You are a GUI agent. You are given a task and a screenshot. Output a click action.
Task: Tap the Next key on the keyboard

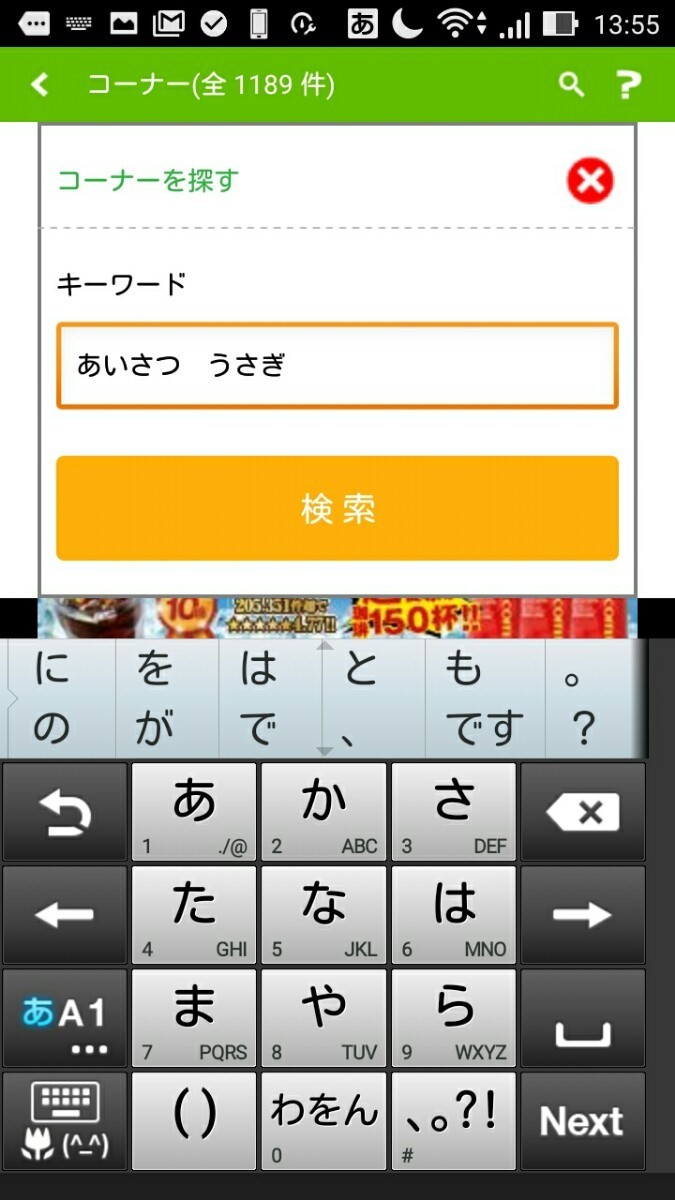pos(582,1121)
